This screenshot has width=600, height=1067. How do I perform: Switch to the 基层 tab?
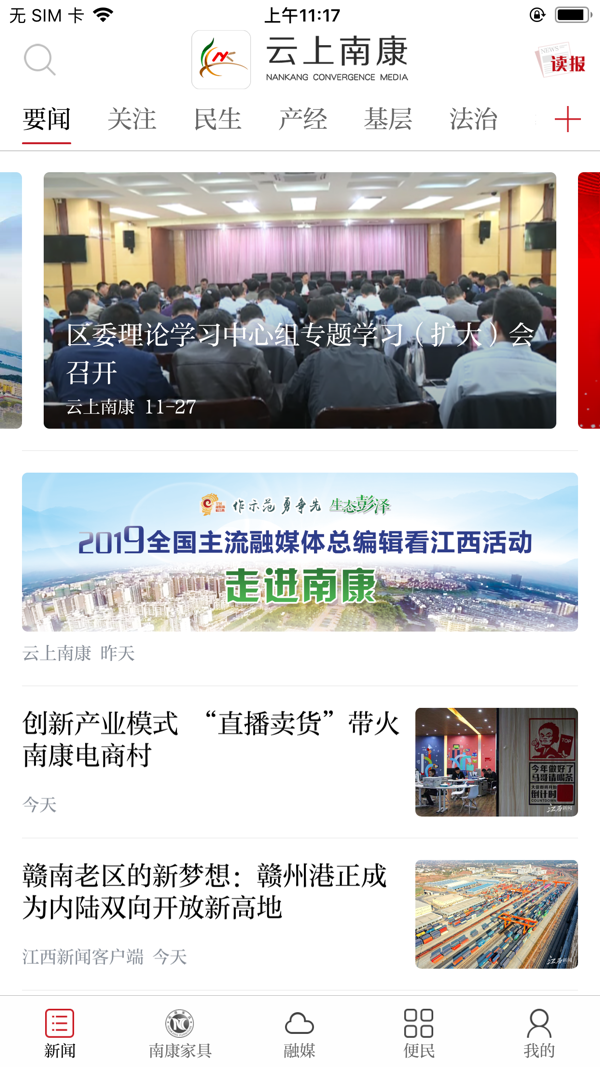tap(388, 119)
